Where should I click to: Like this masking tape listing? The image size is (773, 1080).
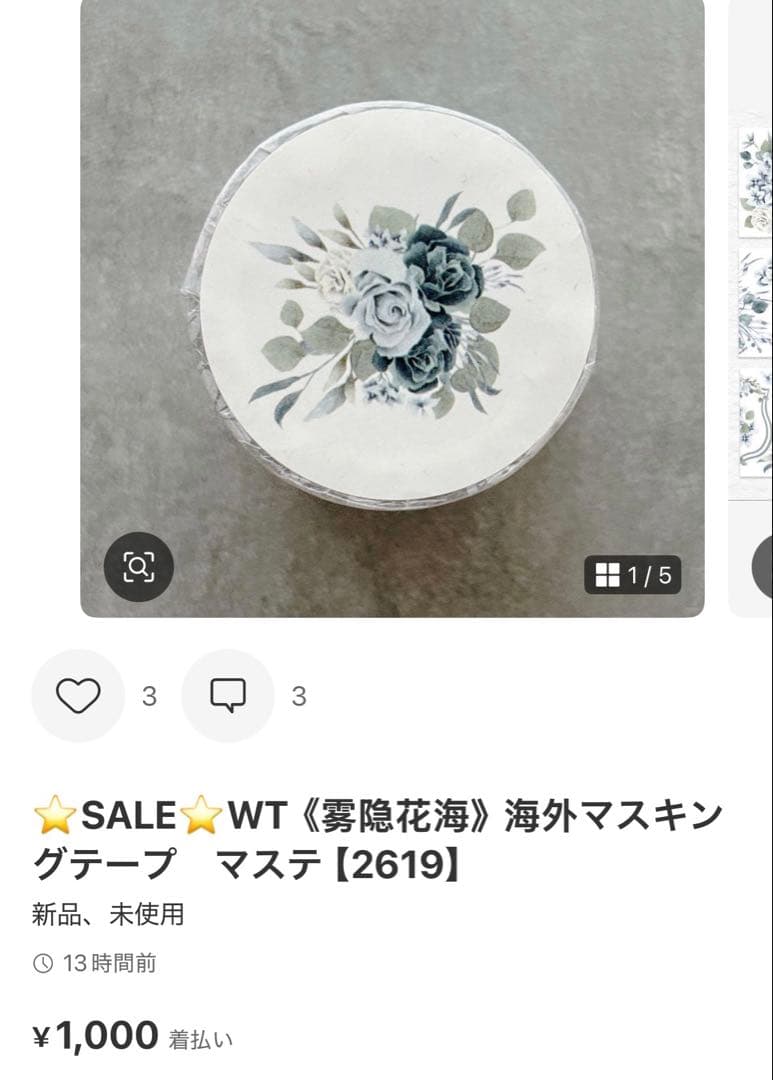pyautogui.click(x=78, y=696)
